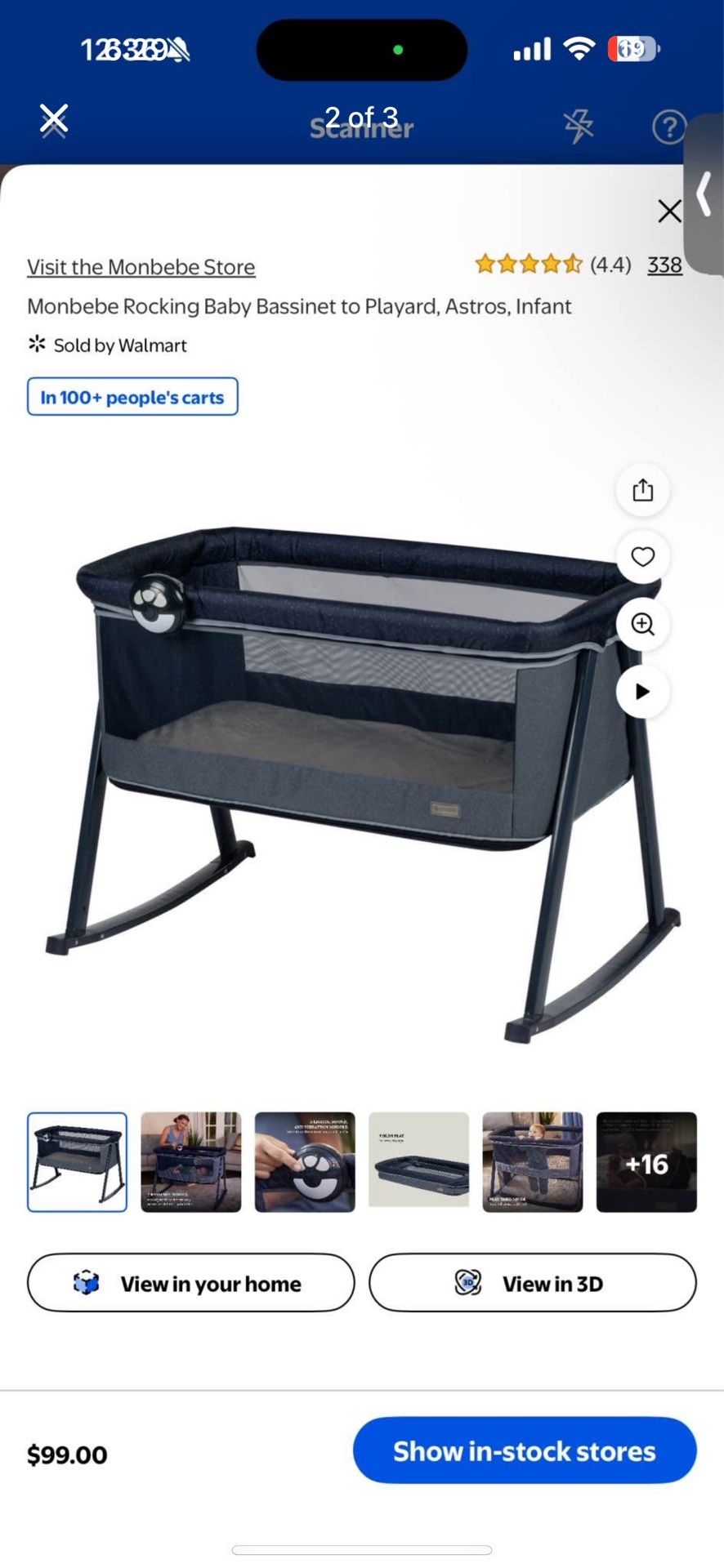Open scanner help via the question mark icon

point(670,126)
